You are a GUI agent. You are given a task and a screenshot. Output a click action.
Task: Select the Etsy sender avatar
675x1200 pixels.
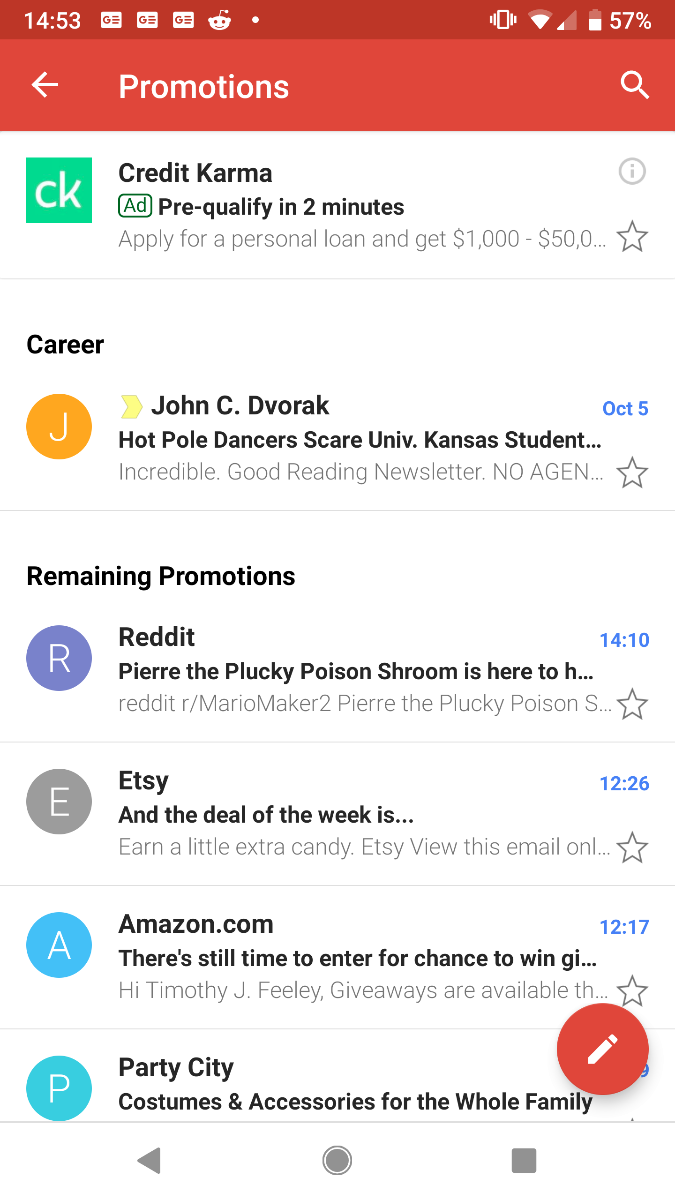59,801
